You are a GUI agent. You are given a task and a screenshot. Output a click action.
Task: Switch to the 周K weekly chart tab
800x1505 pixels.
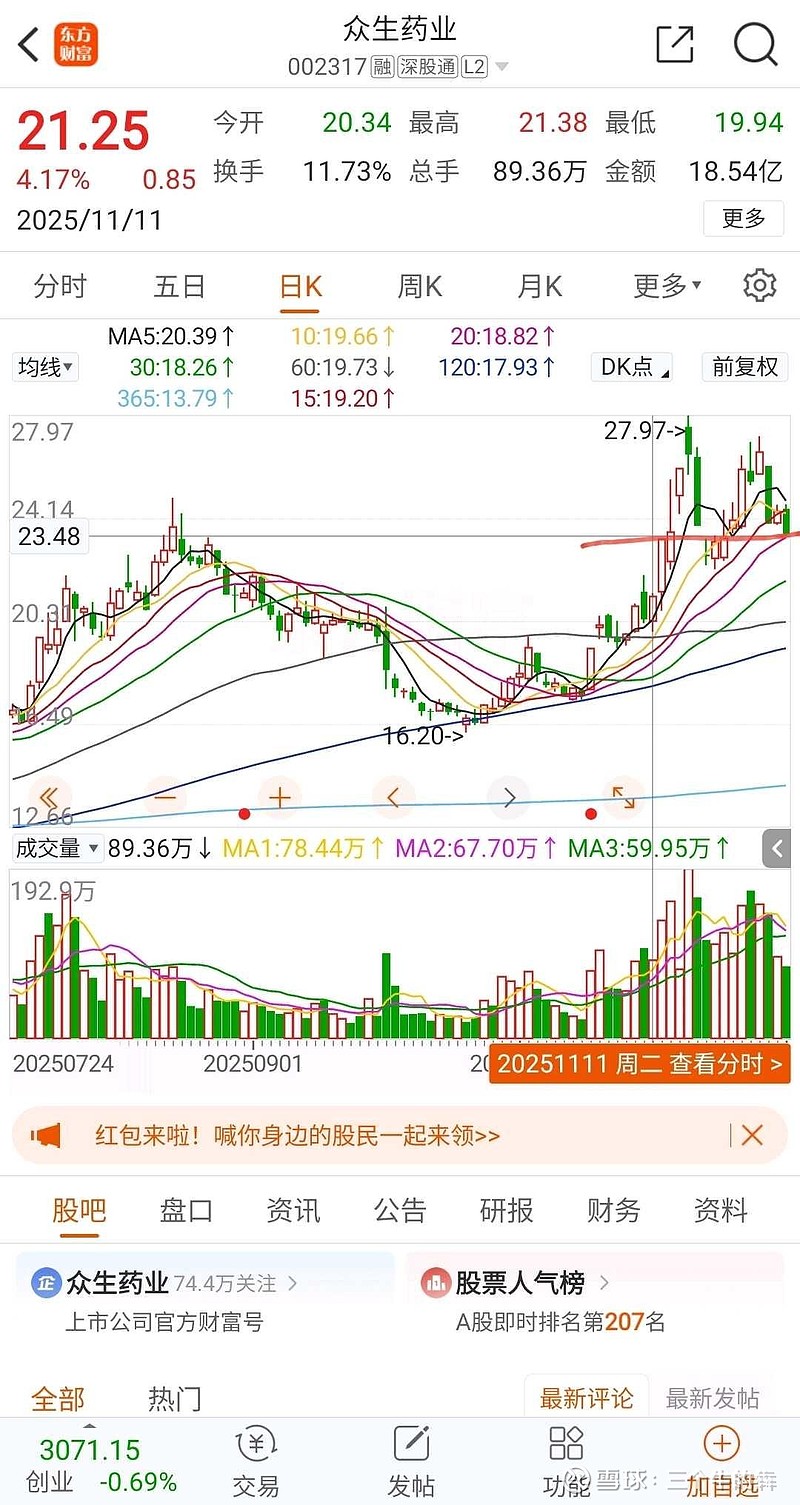418,285
